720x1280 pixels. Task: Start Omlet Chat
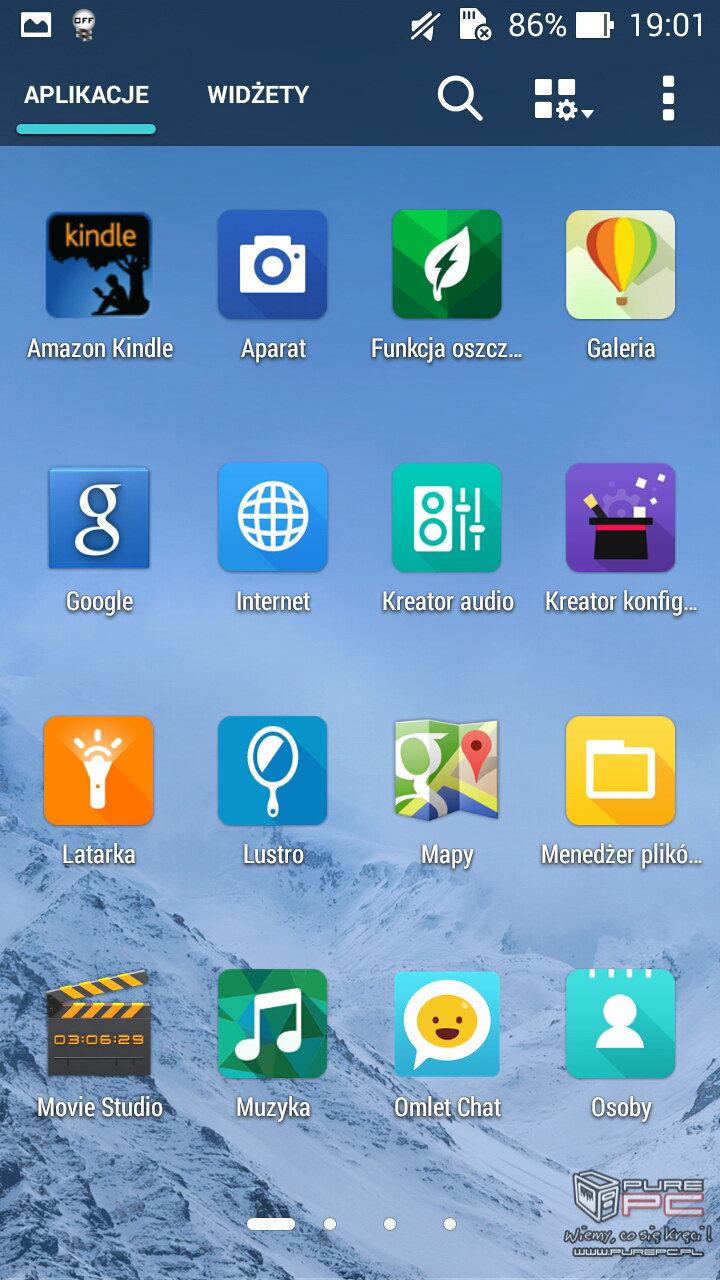pyautogui.click(x=447, y=1024)
